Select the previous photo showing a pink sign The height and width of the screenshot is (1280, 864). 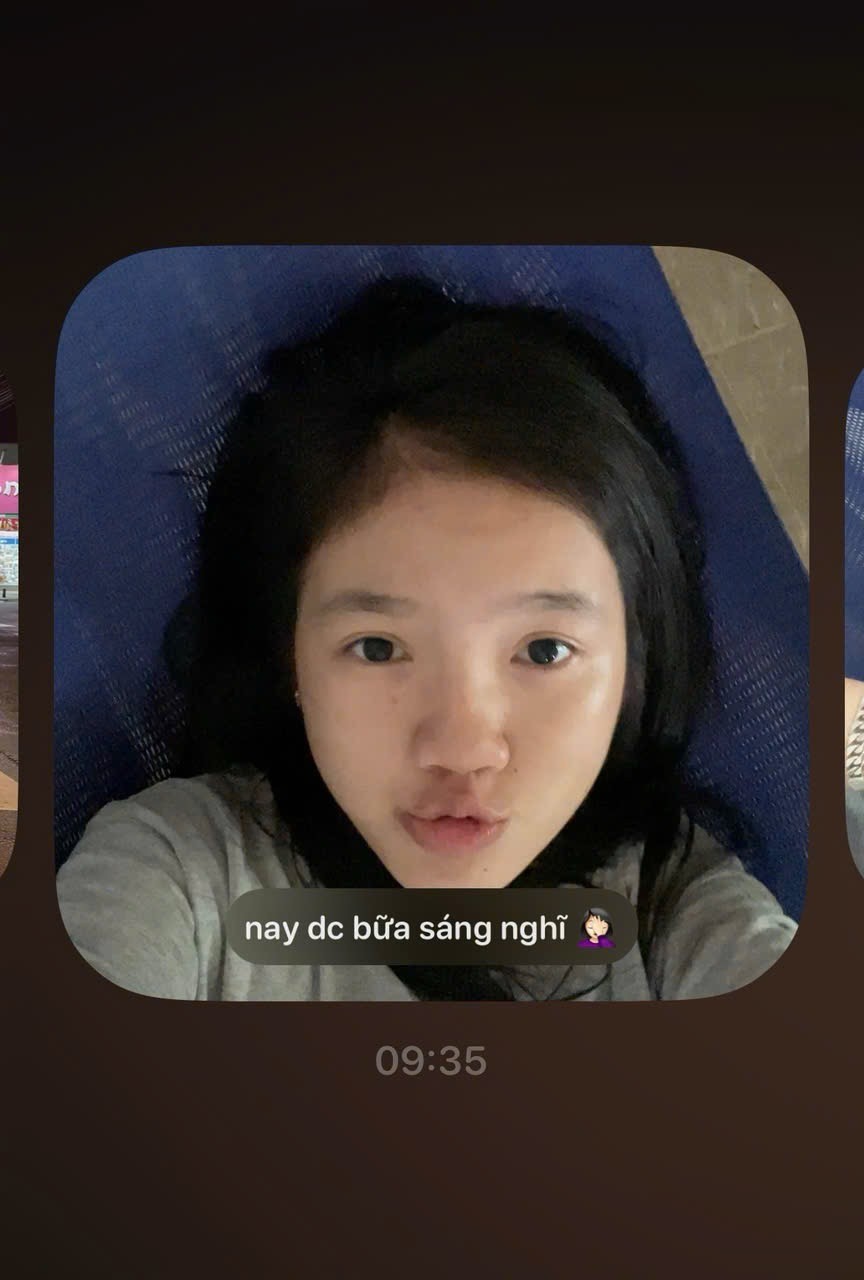tap(8, 620)
